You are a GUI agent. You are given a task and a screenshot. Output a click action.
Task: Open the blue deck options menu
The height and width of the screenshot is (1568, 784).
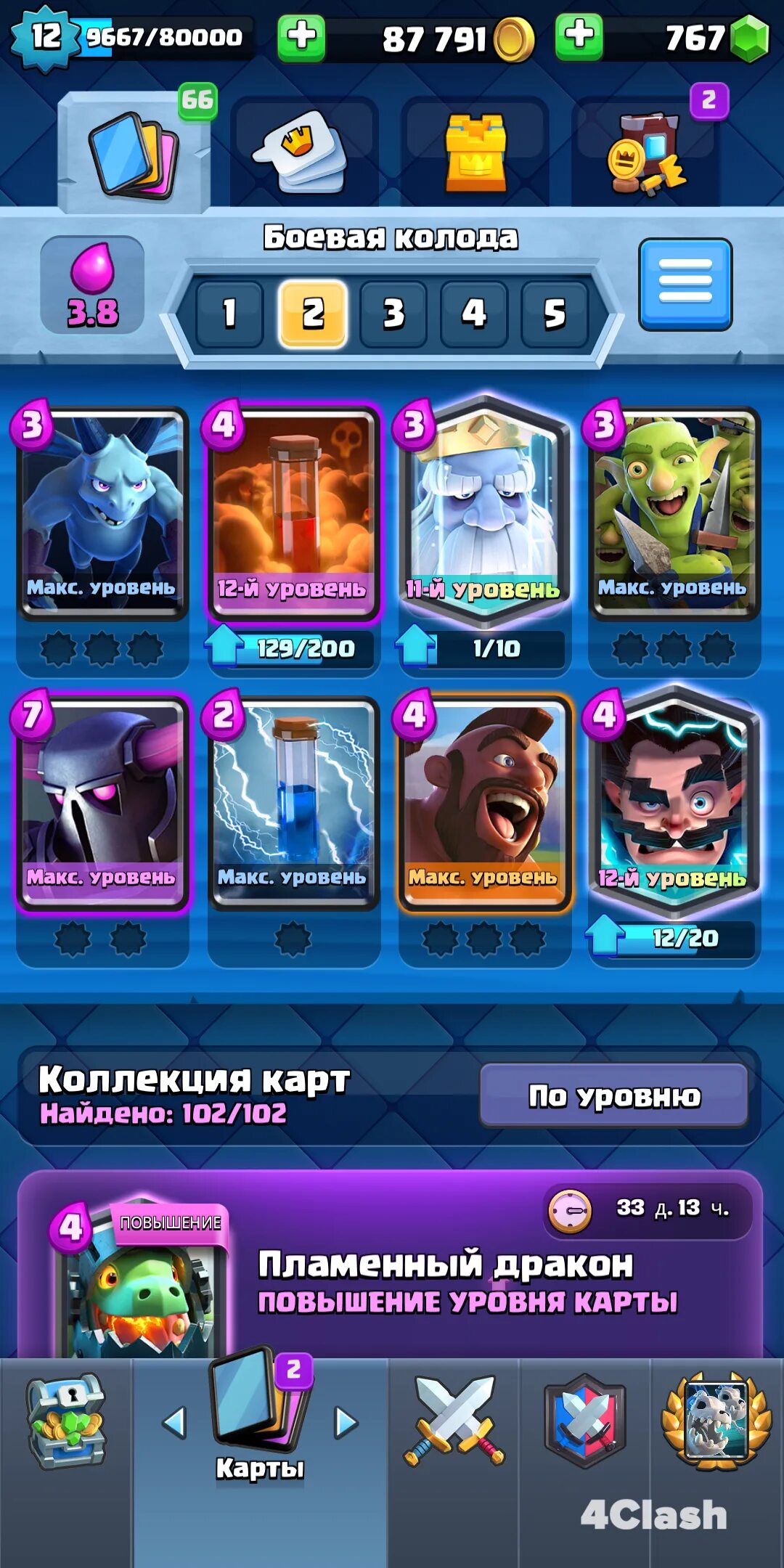tap(685, 284)
